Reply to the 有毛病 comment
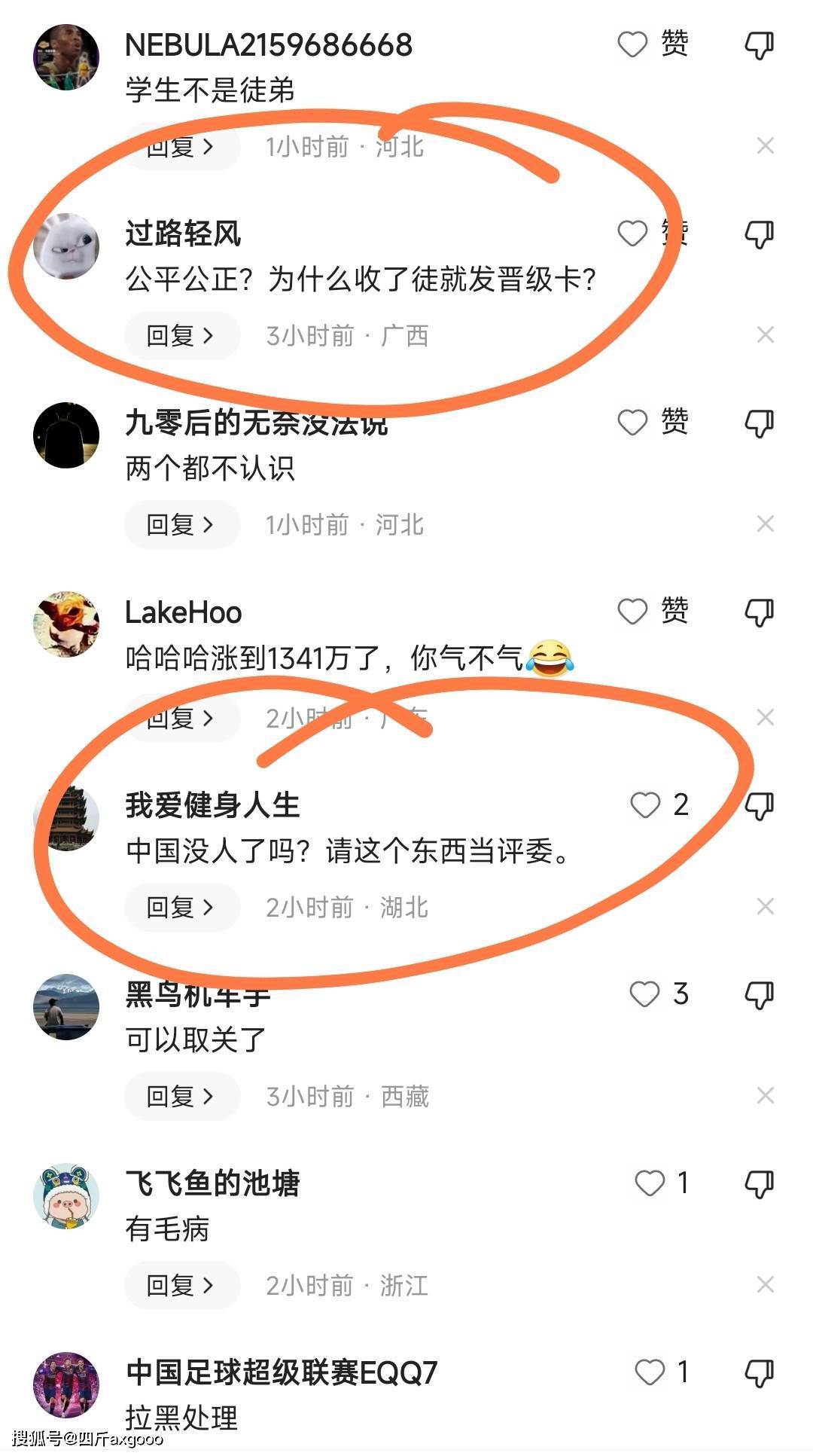 click(x=181, y=1285)
